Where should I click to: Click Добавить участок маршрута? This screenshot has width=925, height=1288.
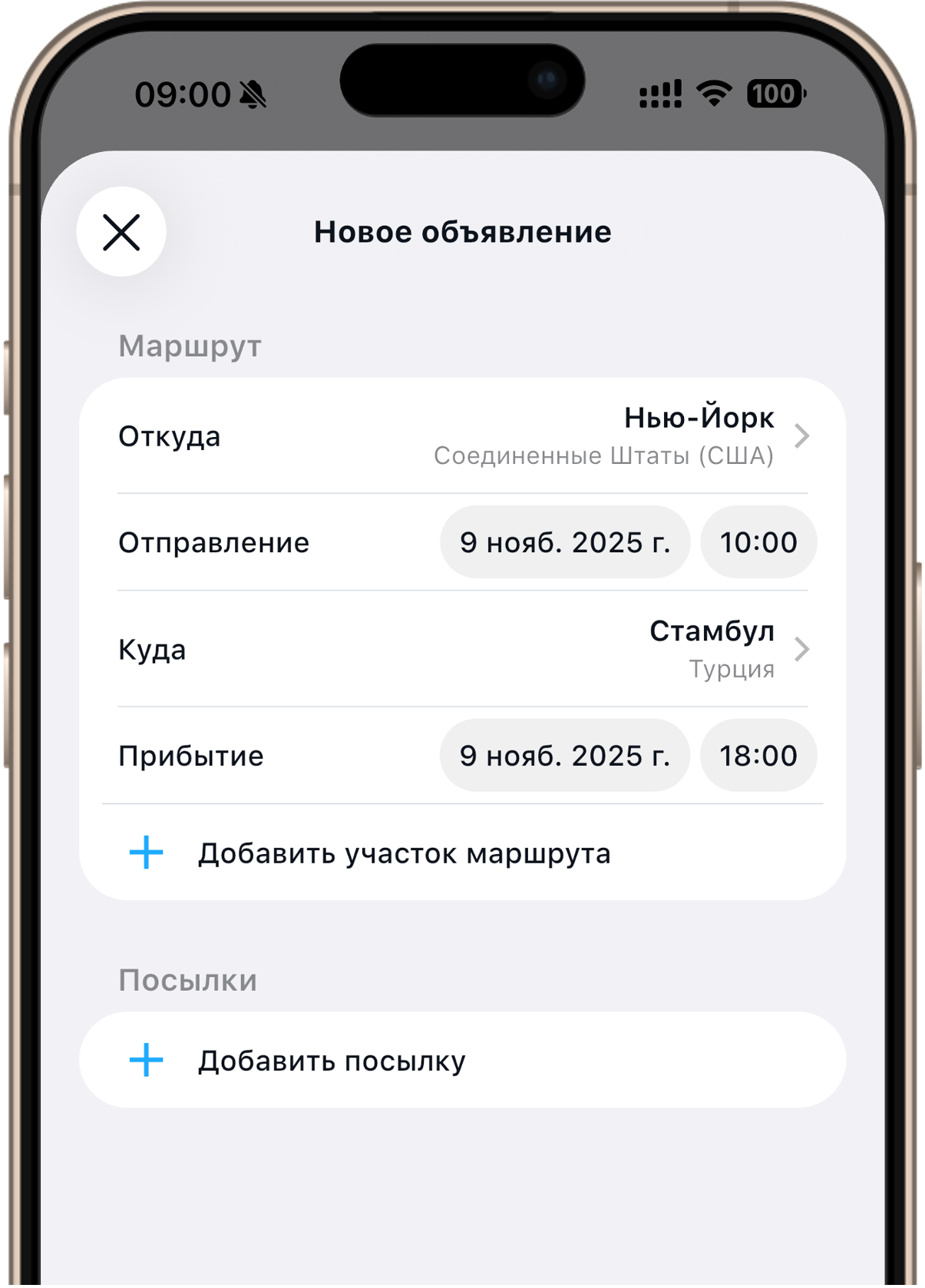(x=405, y=853)
